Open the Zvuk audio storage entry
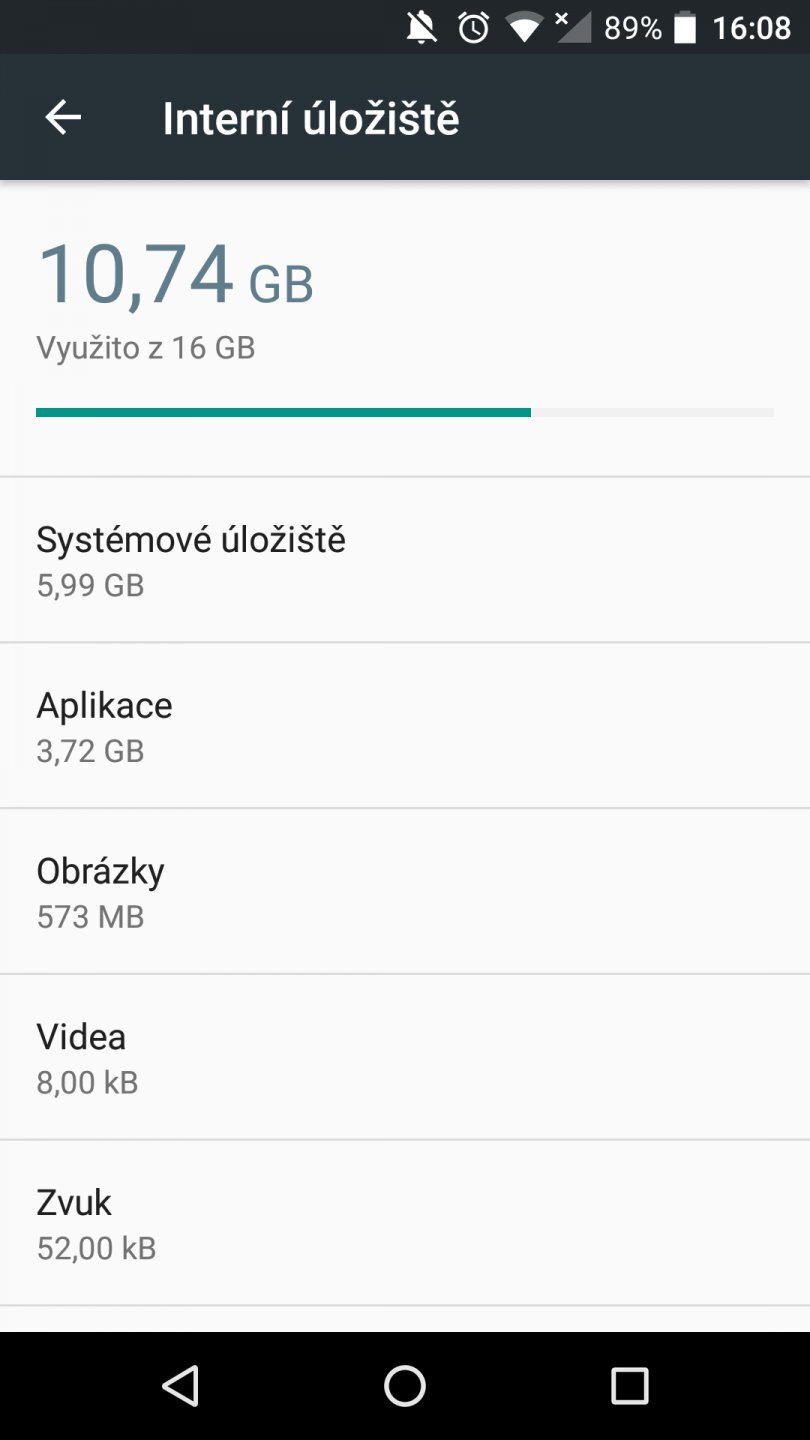This screenshot has width=810, height=1440. [x=405, y=1222]
